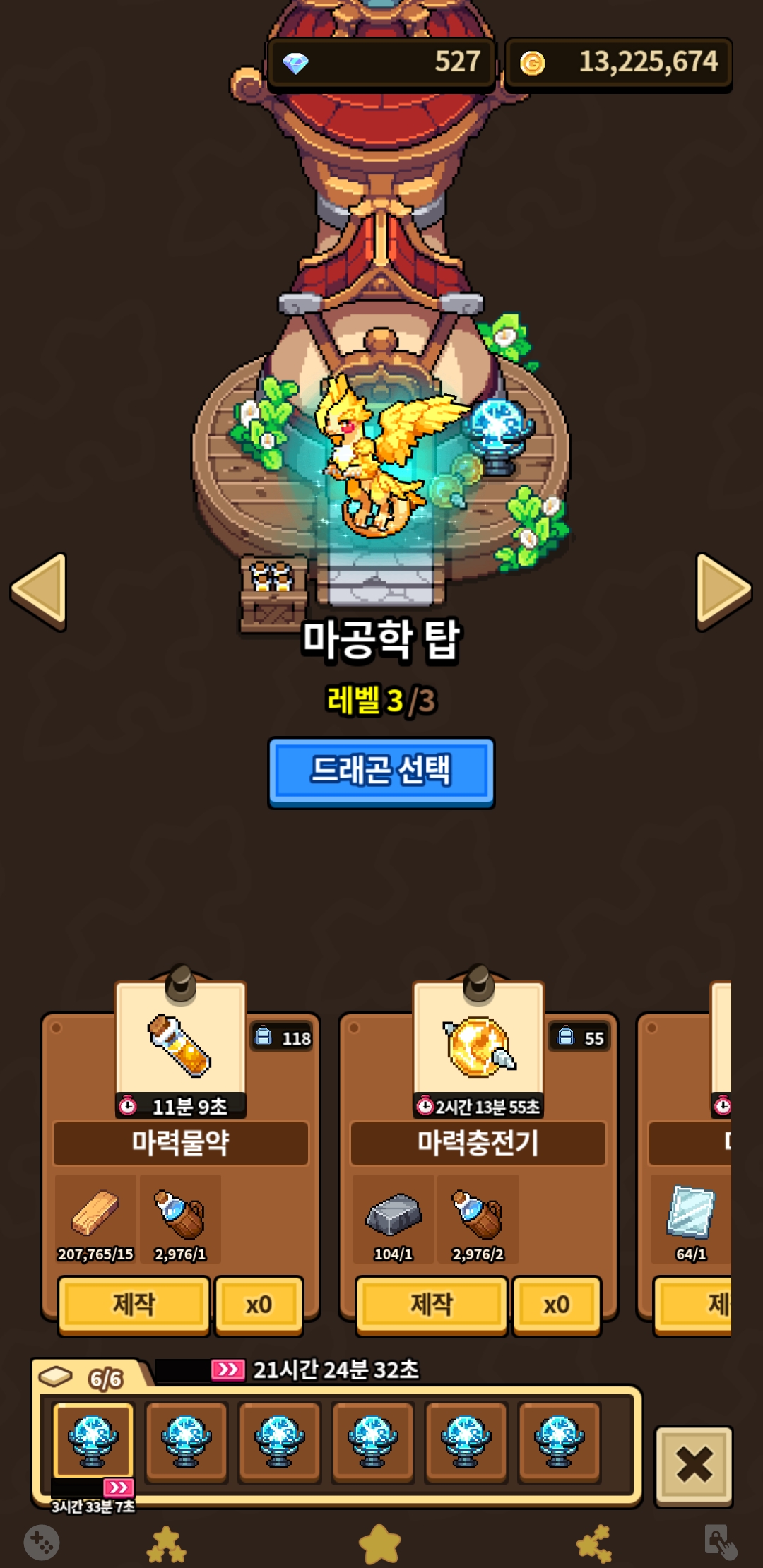Speed up the 21시간 24분 32초 queue
This screenshot has width=763, height=1568.
(227, 1370)
